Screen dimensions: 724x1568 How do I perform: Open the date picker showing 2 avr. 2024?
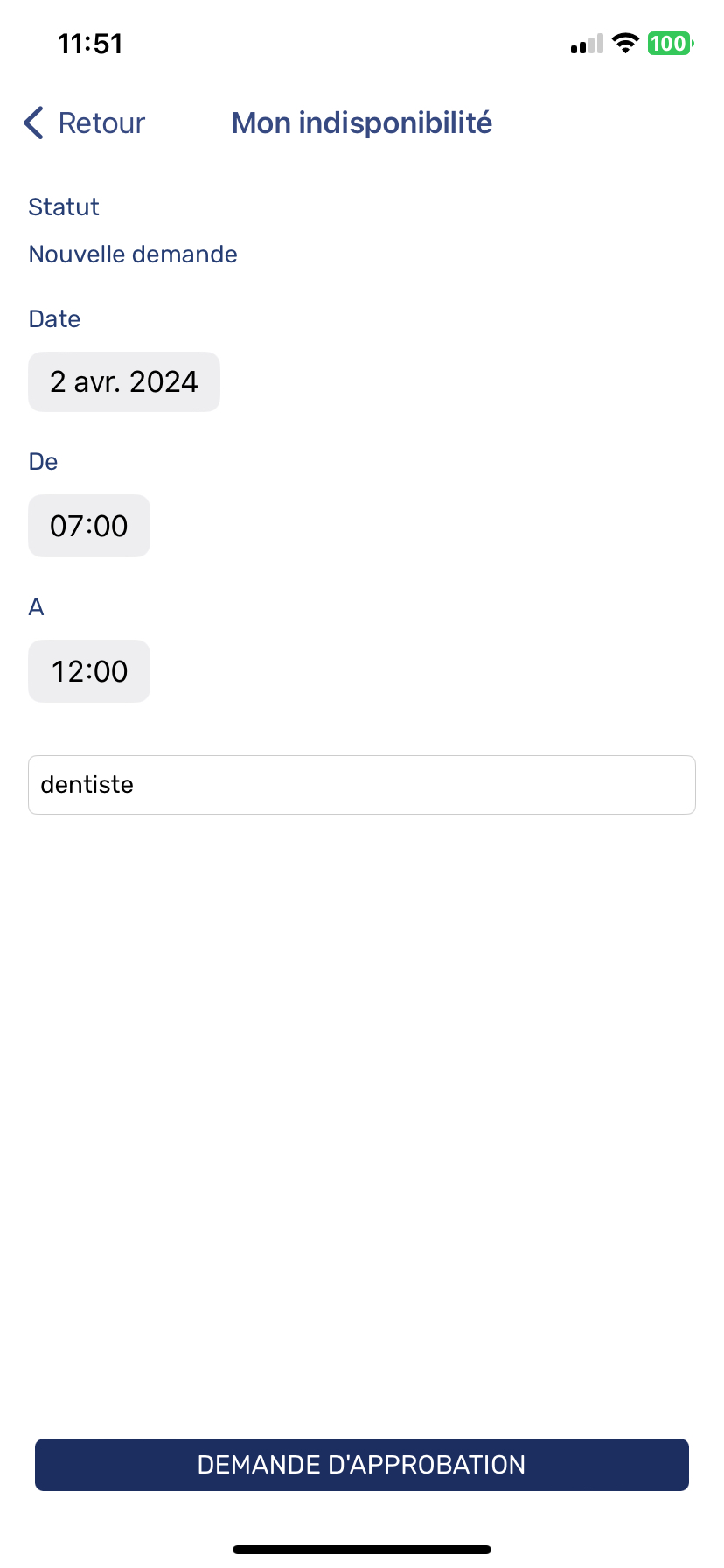pos(124,382)
